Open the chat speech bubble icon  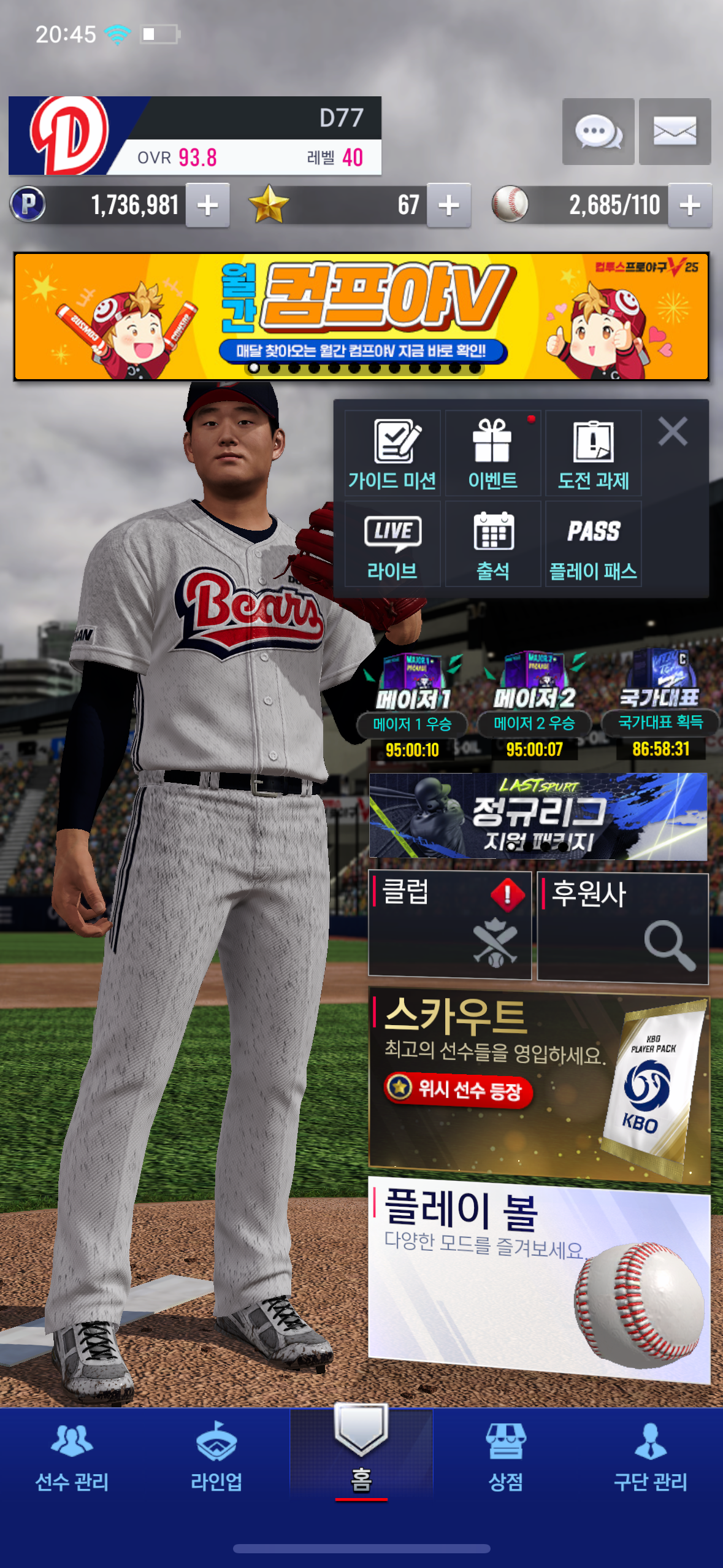pyautogui.click(x=598, y=131)
